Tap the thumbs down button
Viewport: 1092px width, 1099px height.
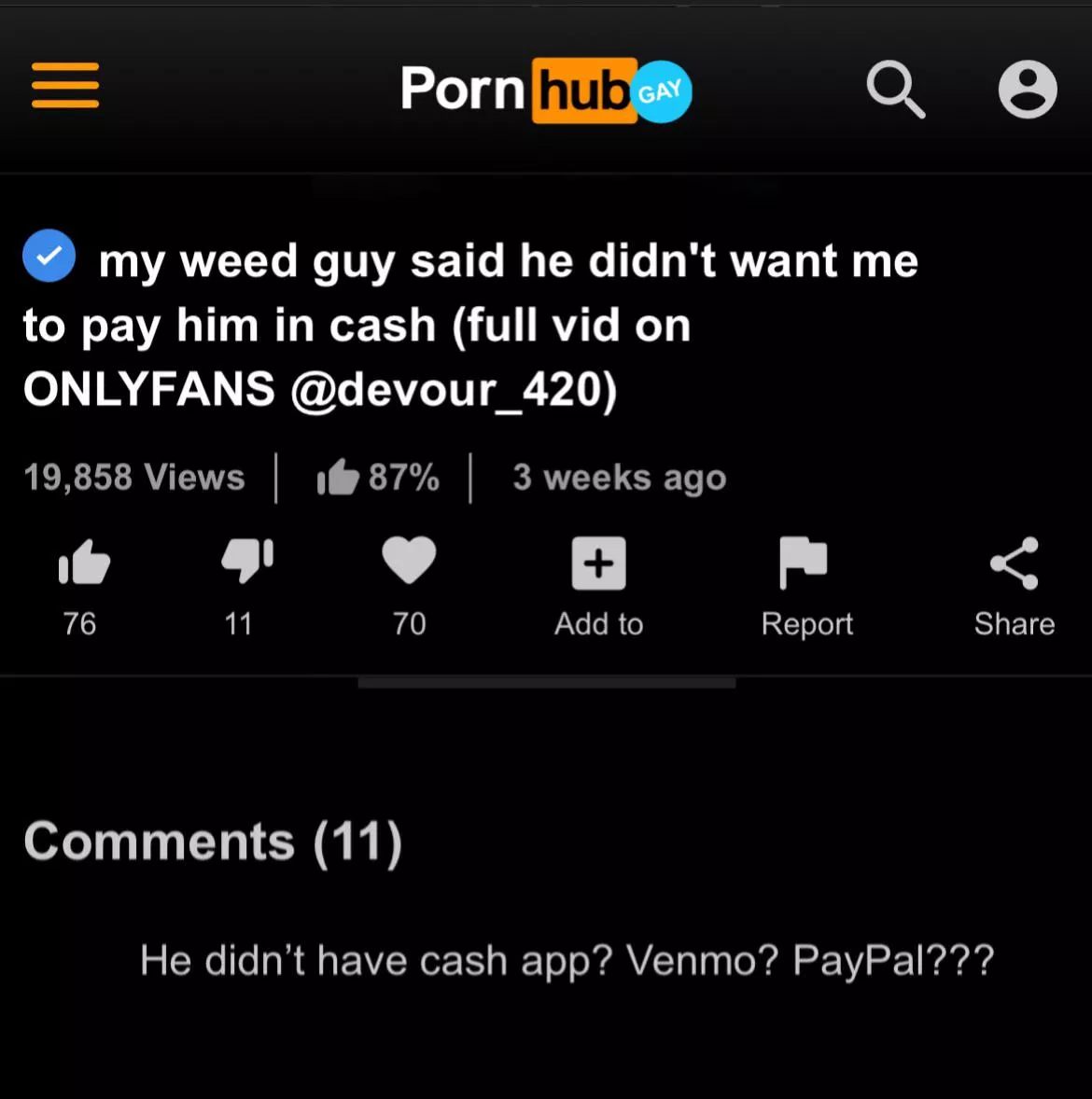click(x=246, y=561)
